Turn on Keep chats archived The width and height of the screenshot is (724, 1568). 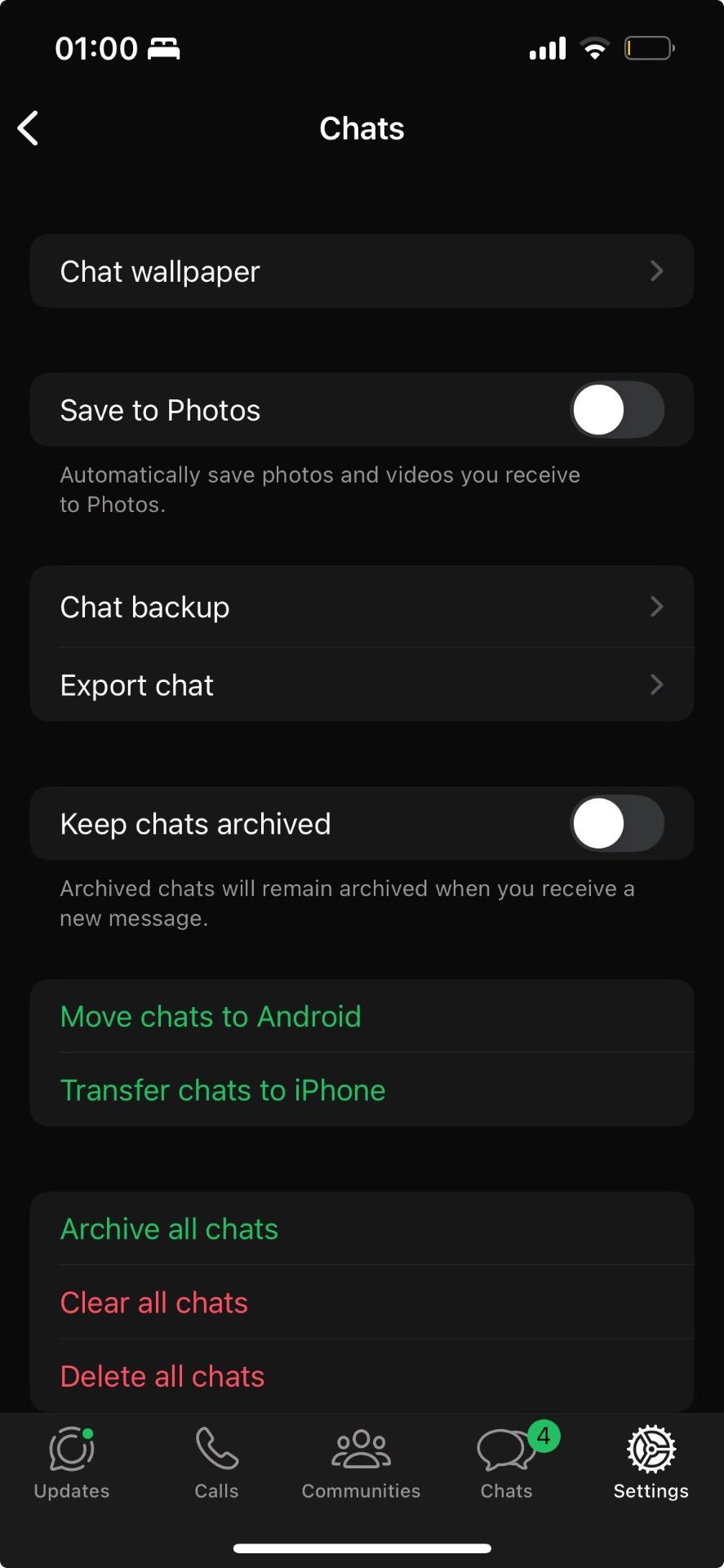pyautogui.click(x=616, y=823)
